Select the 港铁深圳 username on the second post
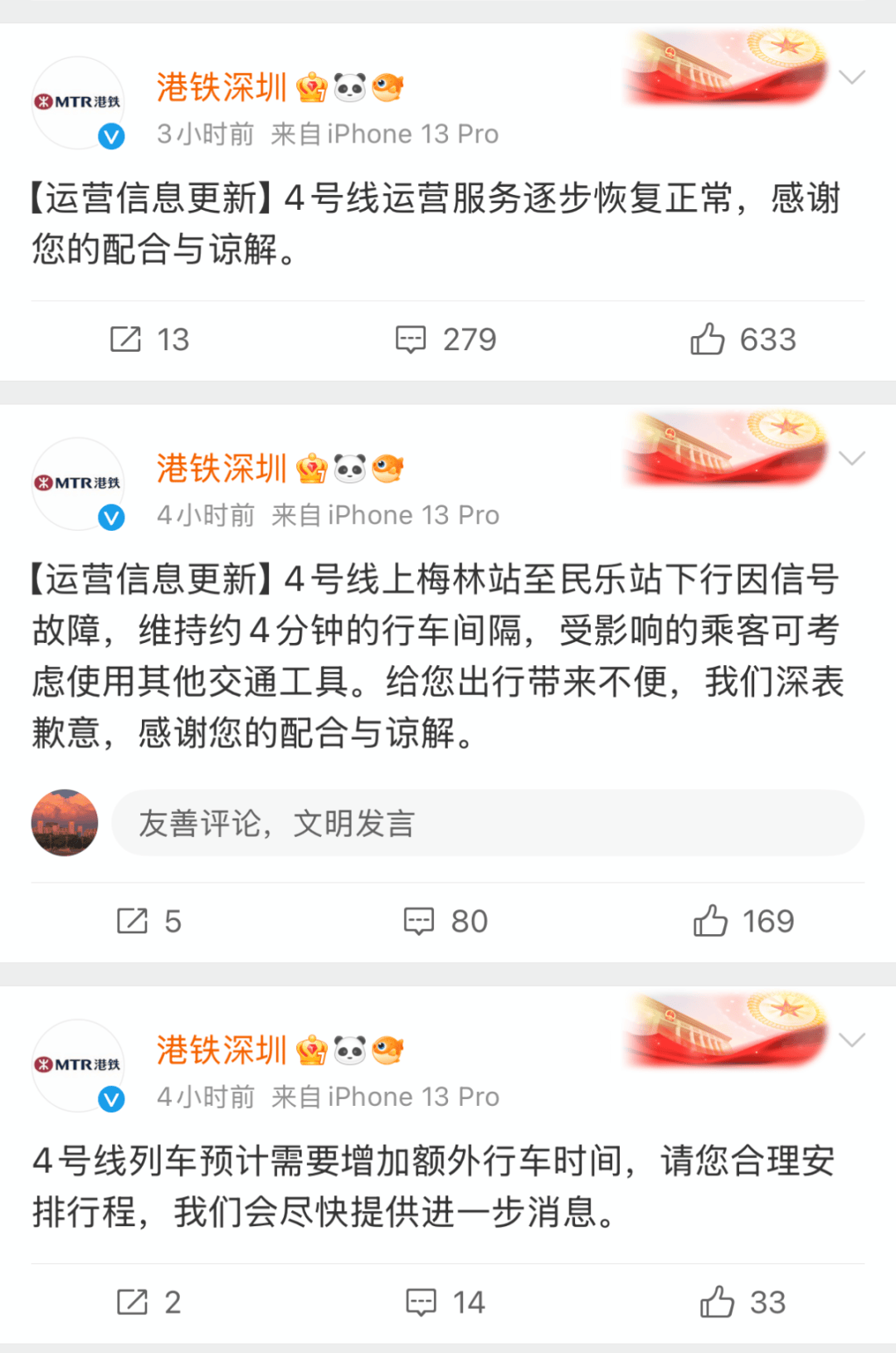This screenshot has height=1353, width=896. pos(220,467)
